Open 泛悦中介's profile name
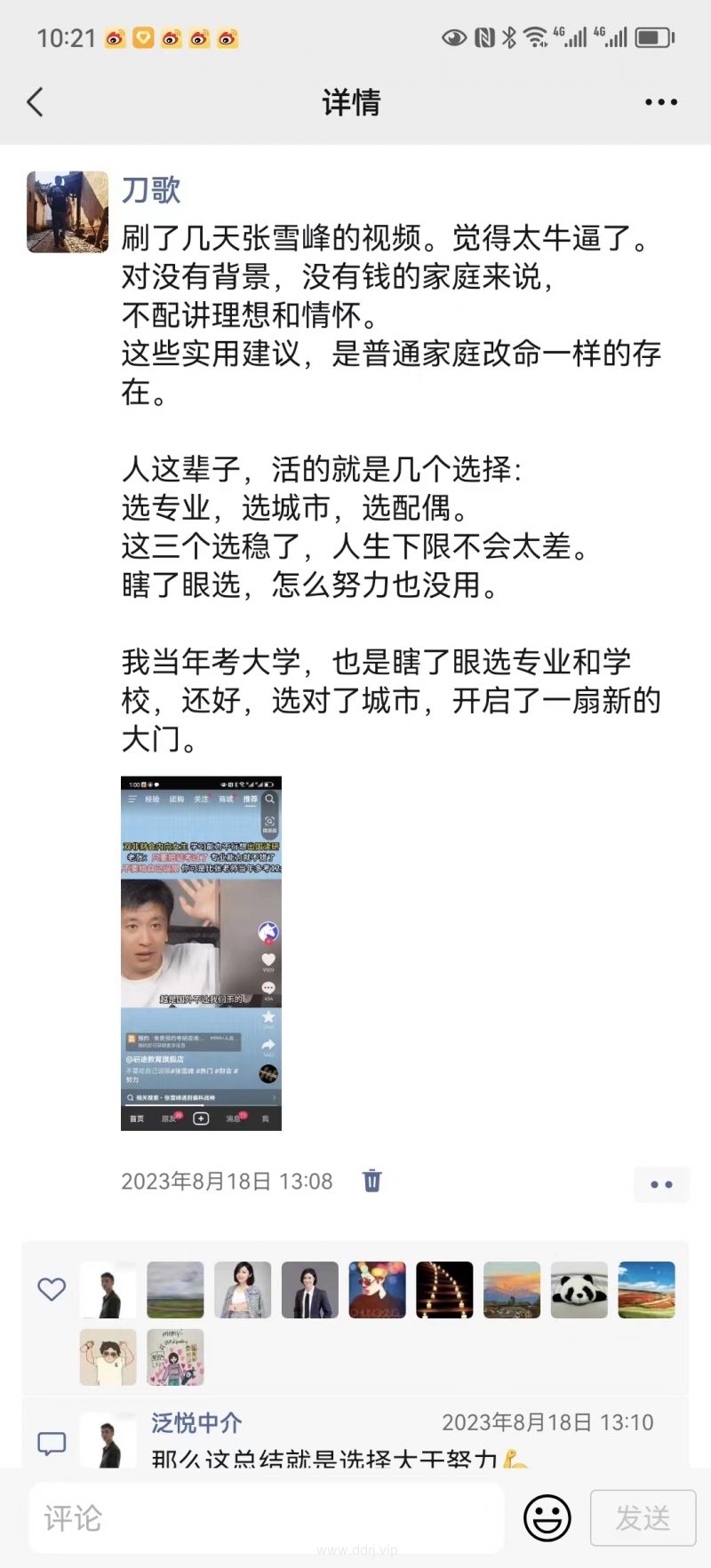711x1568 pixels. click(x=196, y=1422)
